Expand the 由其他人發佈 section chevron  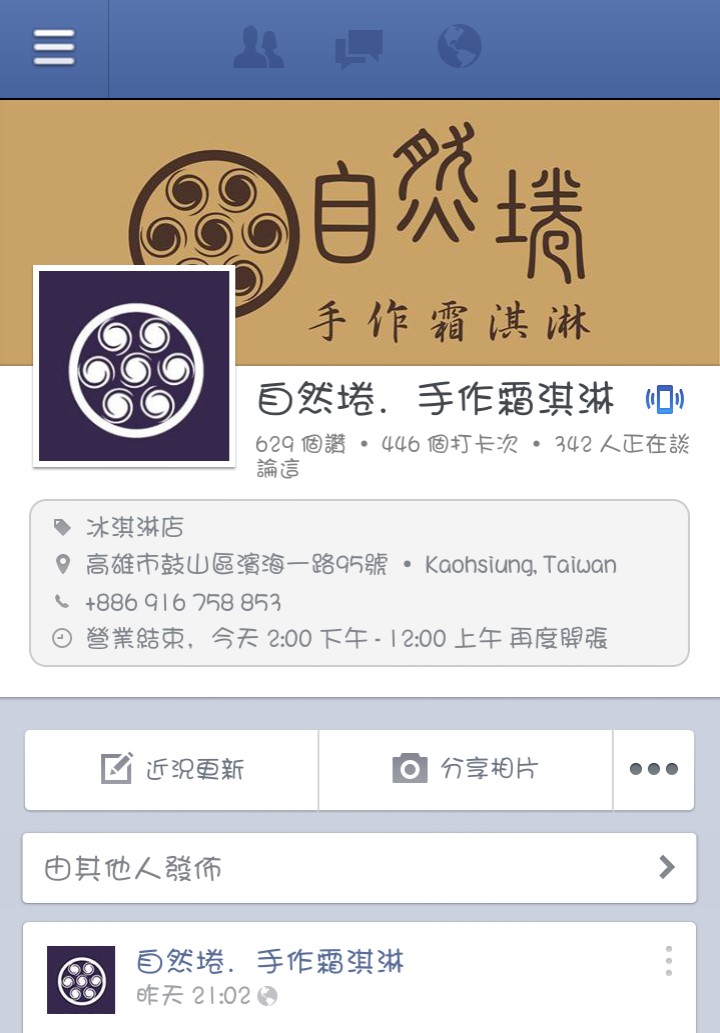668,867
